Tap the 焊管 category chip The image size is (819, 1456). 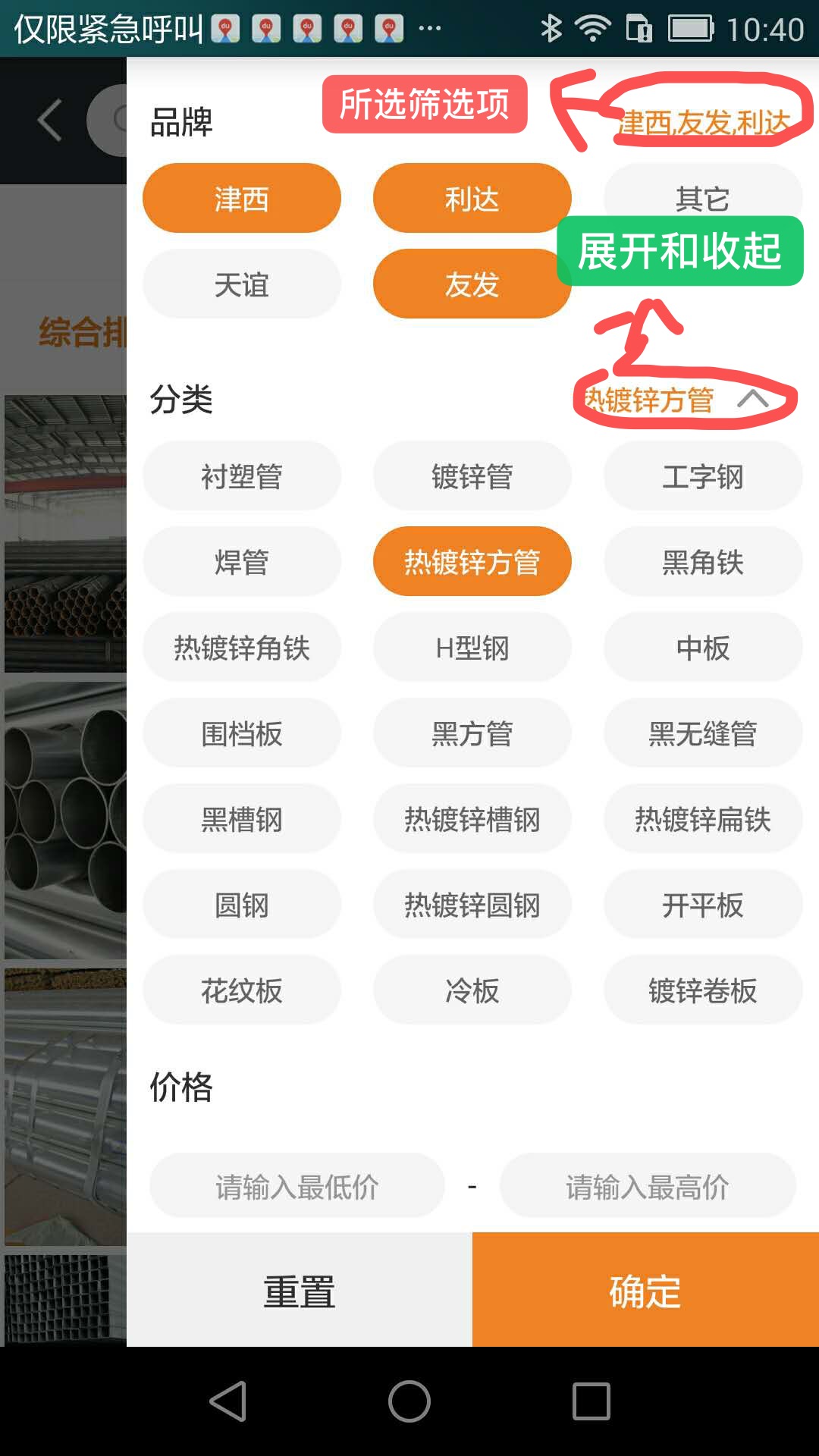pyautogui.click(x=241, y=562)
